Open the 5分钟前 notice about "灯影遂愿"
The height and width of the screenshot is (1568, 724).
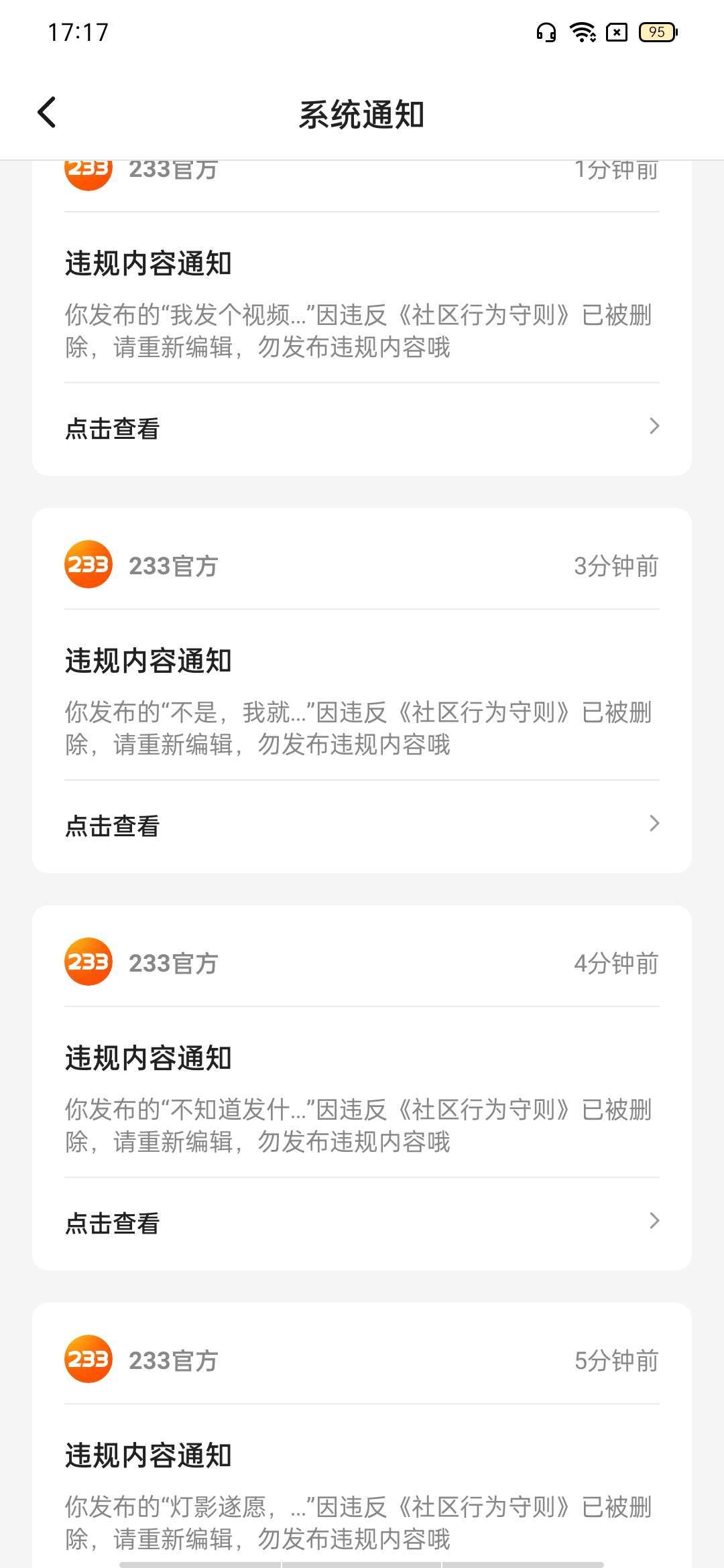(362, 1435)
